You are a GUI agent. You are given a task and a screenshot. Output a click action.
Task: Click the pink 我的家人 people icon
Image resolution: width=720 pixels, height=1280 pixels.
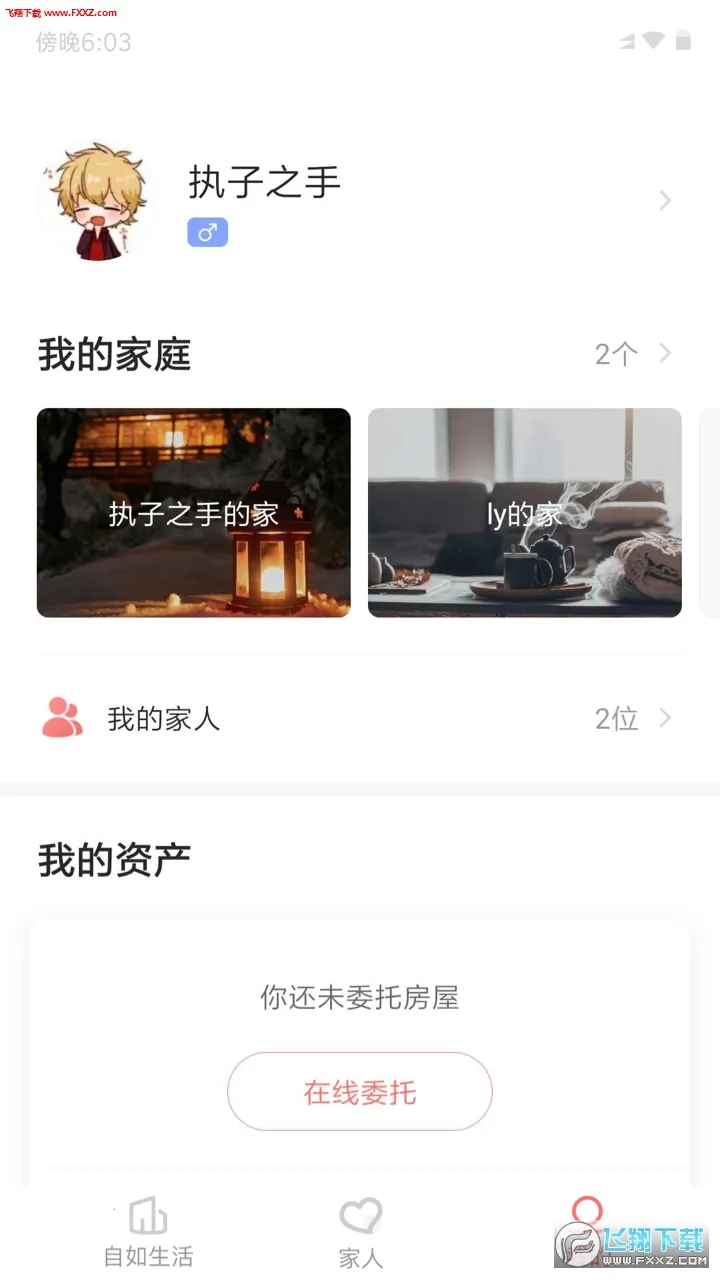pos(62,717)
